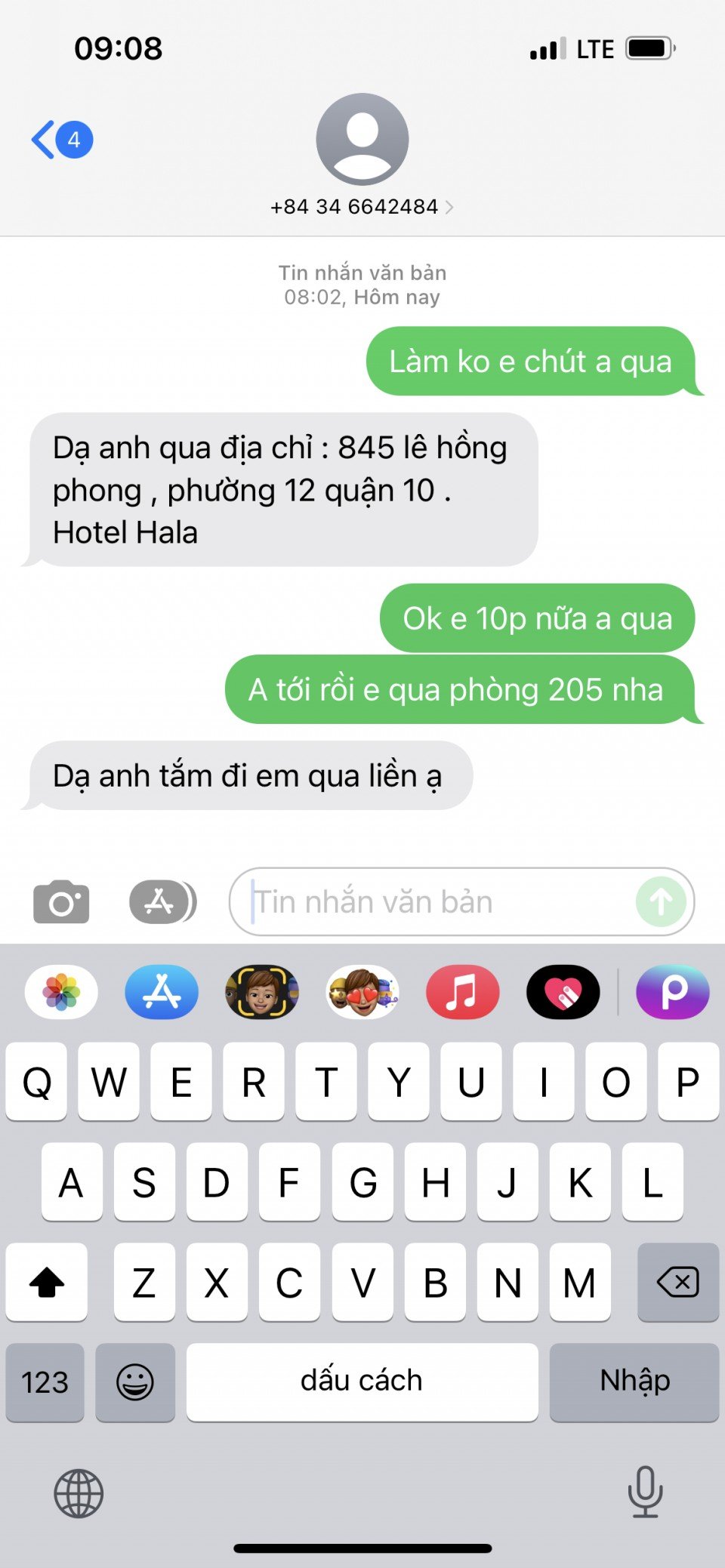
Task: Focus the Tin nhắn văn bản text field
Action: [438, 901]
